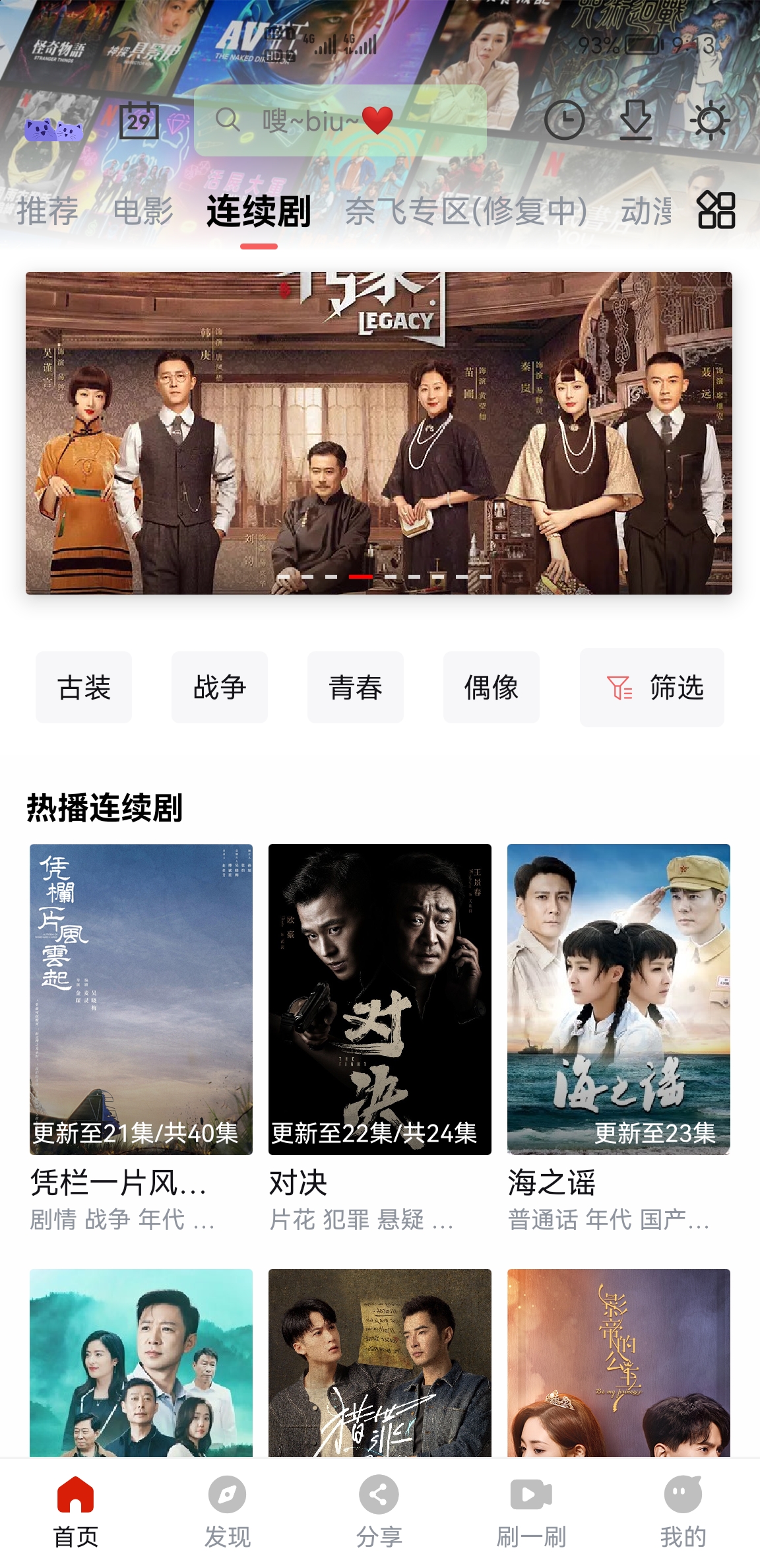Filter by 古装 genre
Viewport: 760px width, 1568px height.
tap(84, 688)
